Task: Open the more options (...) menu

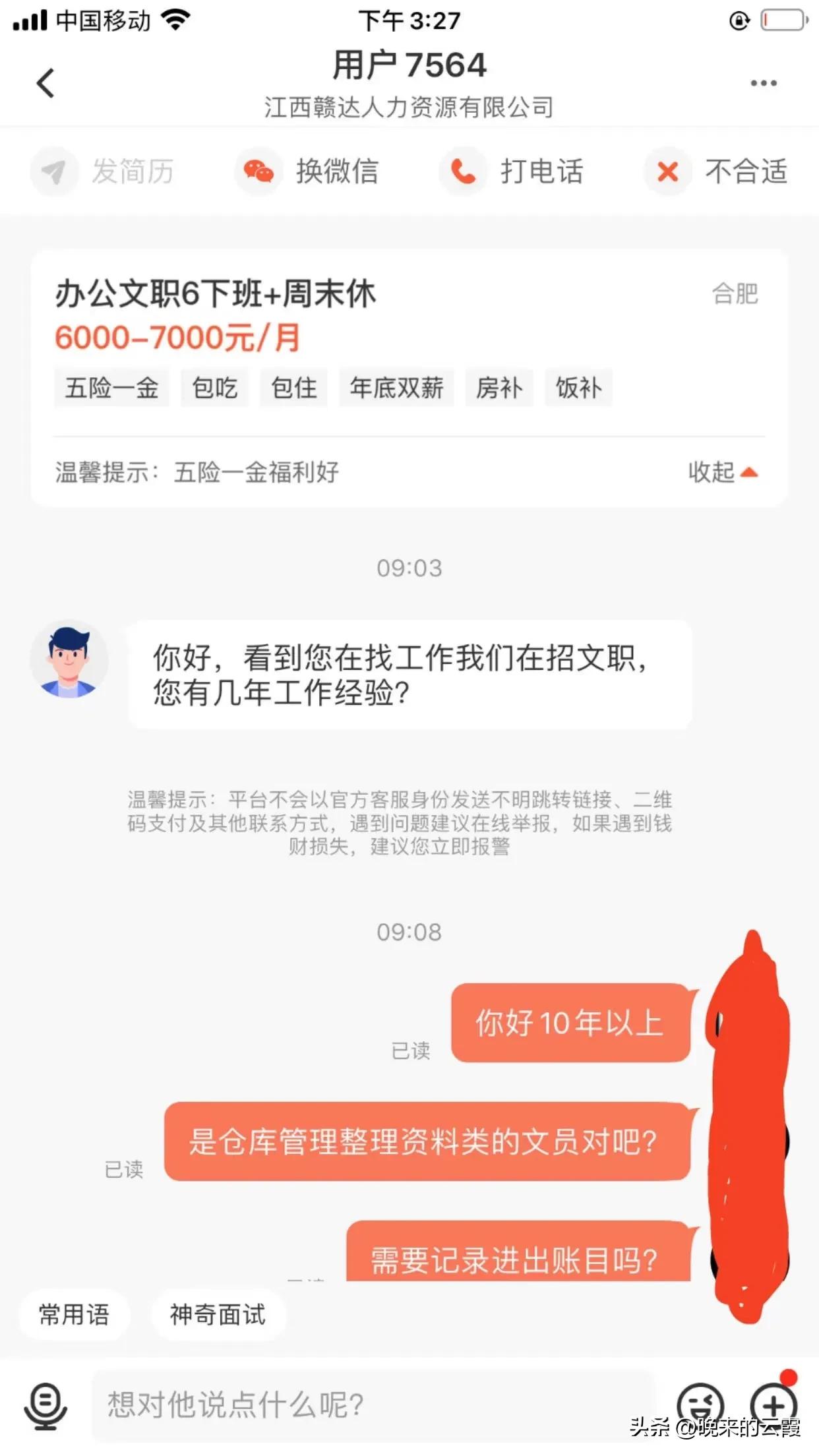Action: pos(763,82)
